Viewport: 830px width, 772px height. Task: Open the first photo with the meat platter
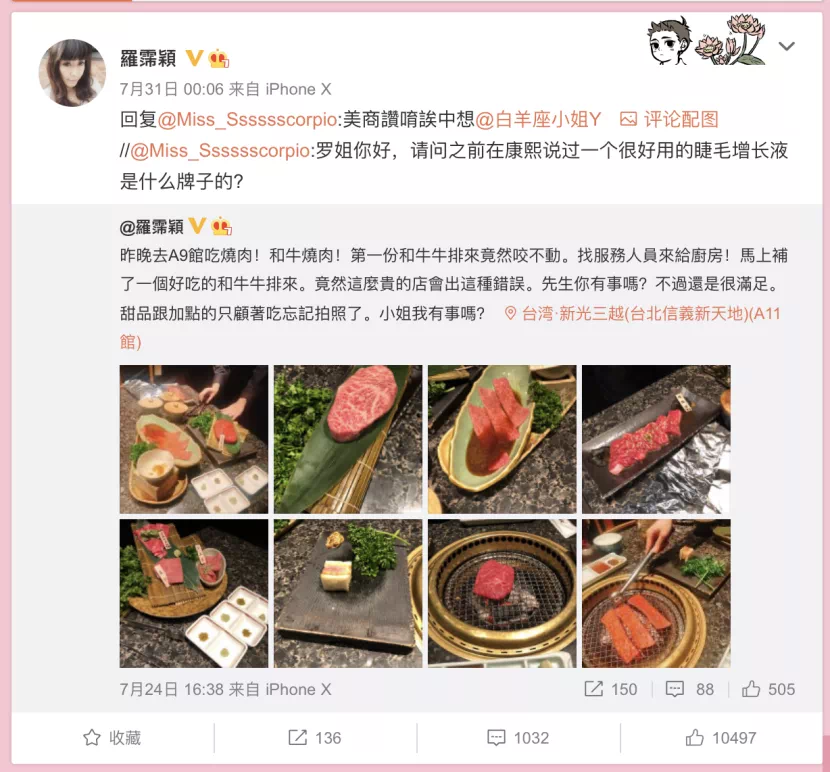tap(194, 439)
